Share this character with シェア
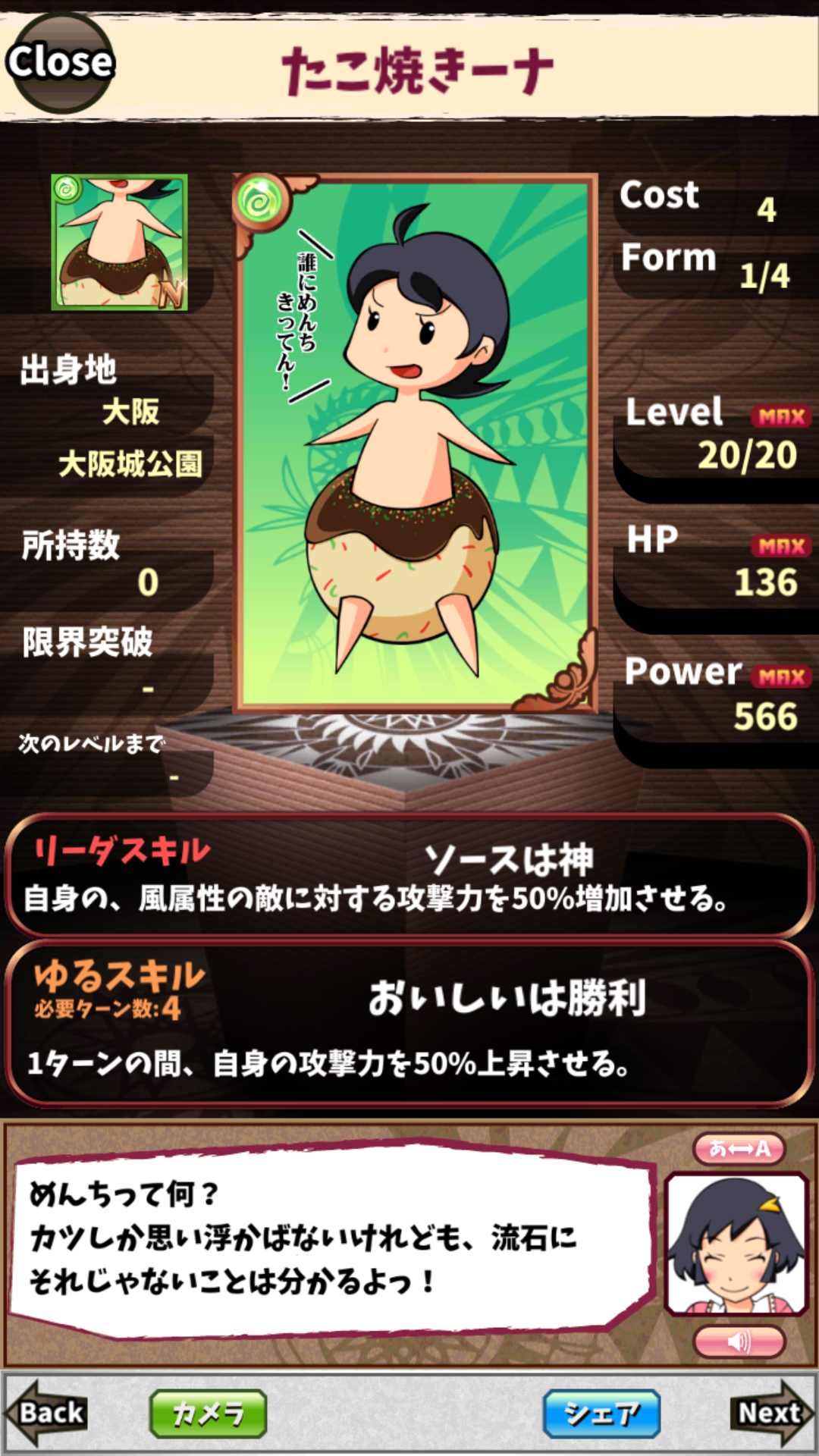The image size is (819, 1456). (602, 1414)
